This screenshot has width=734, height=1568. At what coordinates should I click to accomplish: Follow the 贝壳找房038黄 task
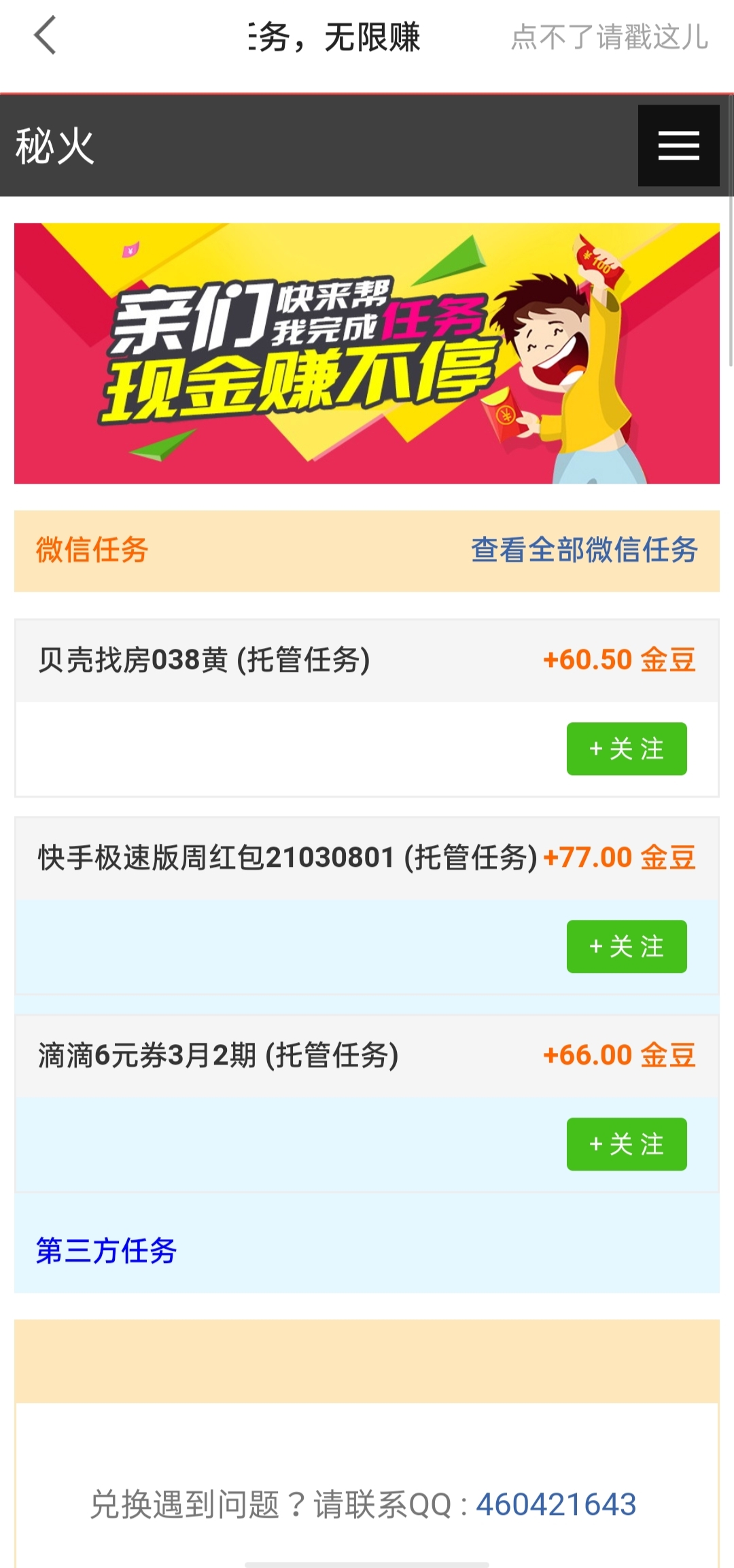(x=626, y=749)
